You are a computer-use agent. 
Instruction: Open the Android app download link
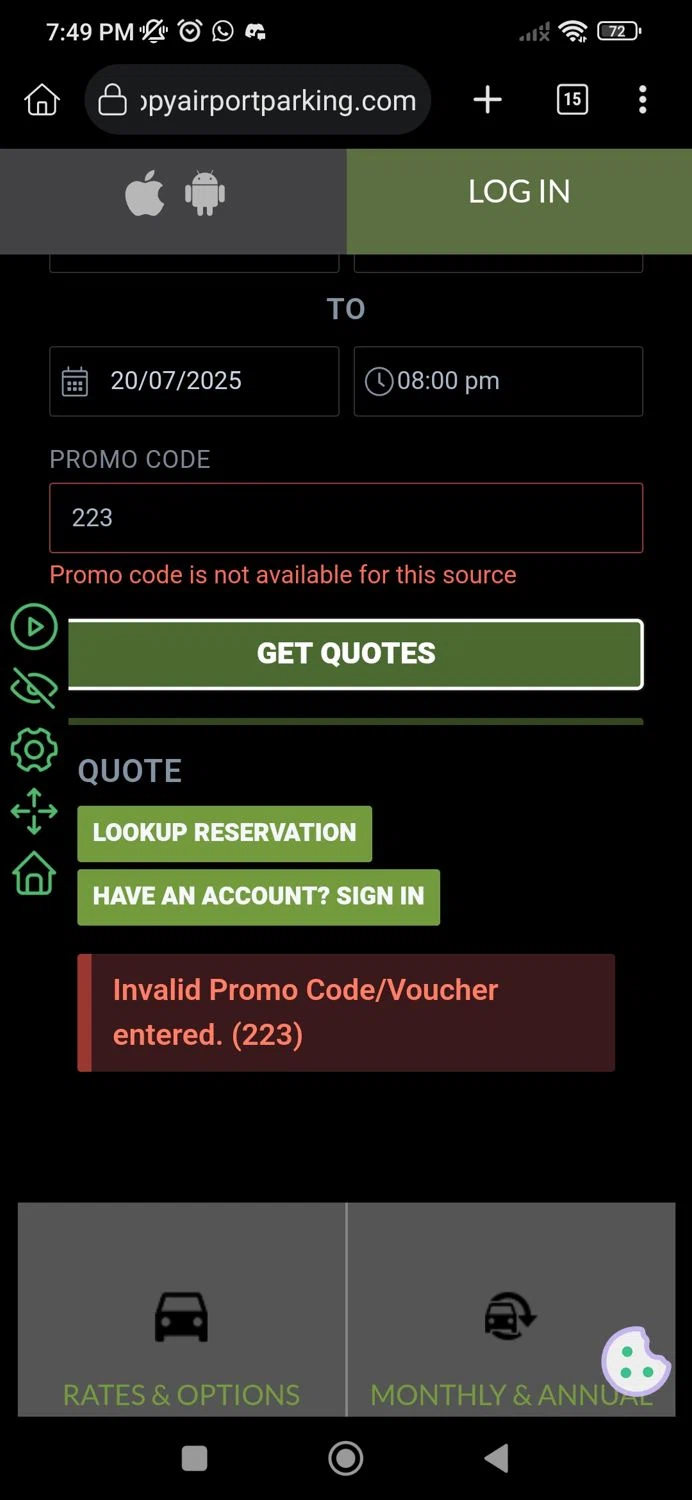click(x=205, y=193)
